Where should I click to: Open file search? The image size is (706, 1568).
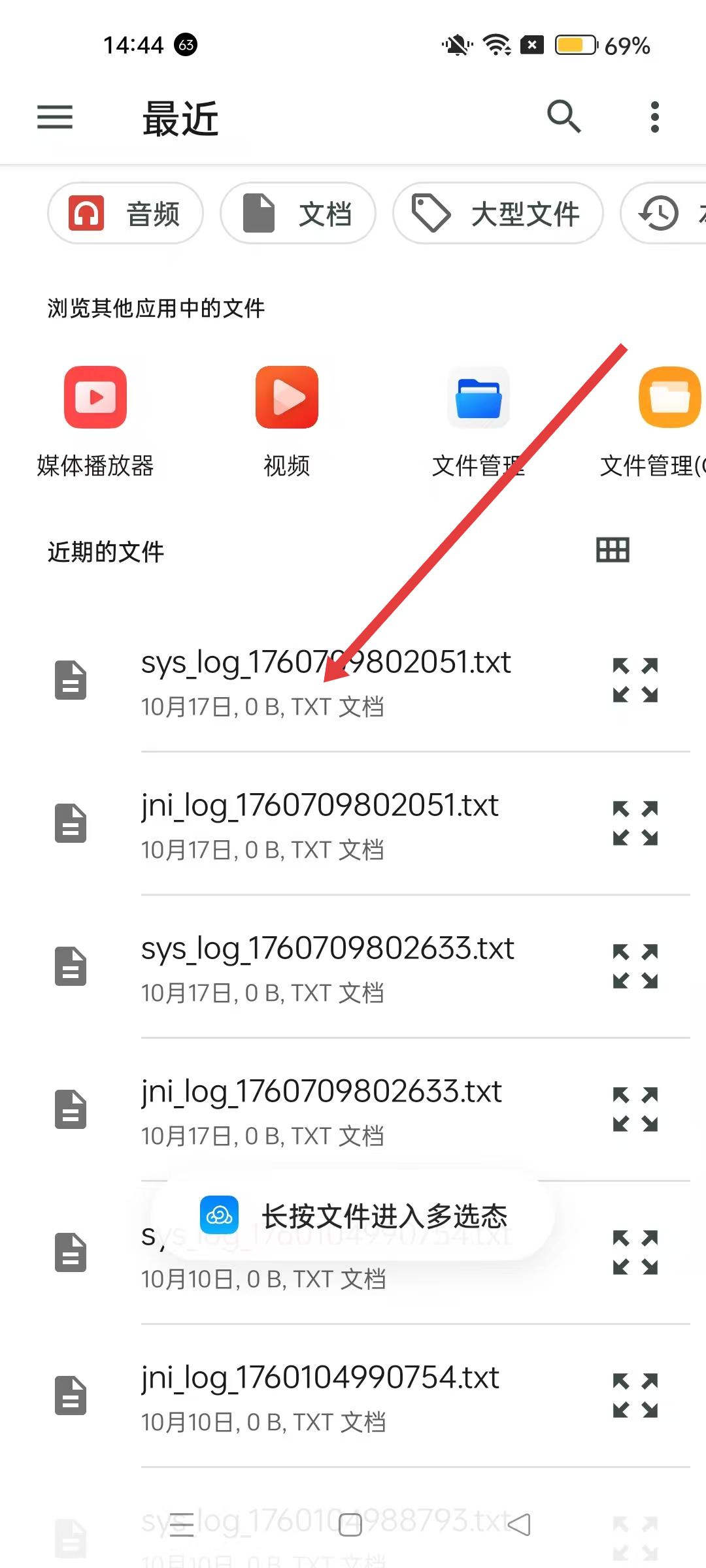(563, 118)
